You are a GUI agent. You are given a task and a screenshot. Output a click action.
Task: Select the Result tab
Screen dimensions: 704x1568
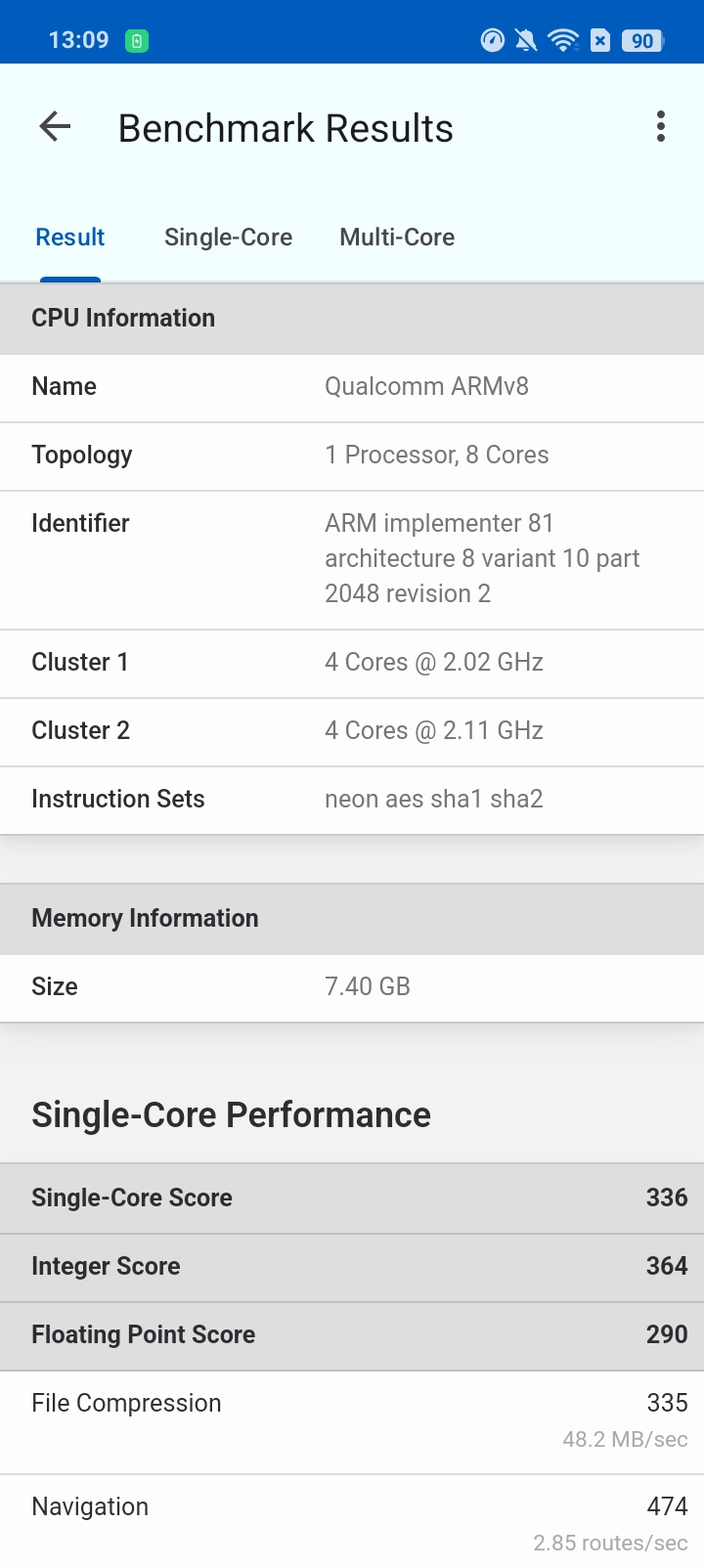click(70, 238)
